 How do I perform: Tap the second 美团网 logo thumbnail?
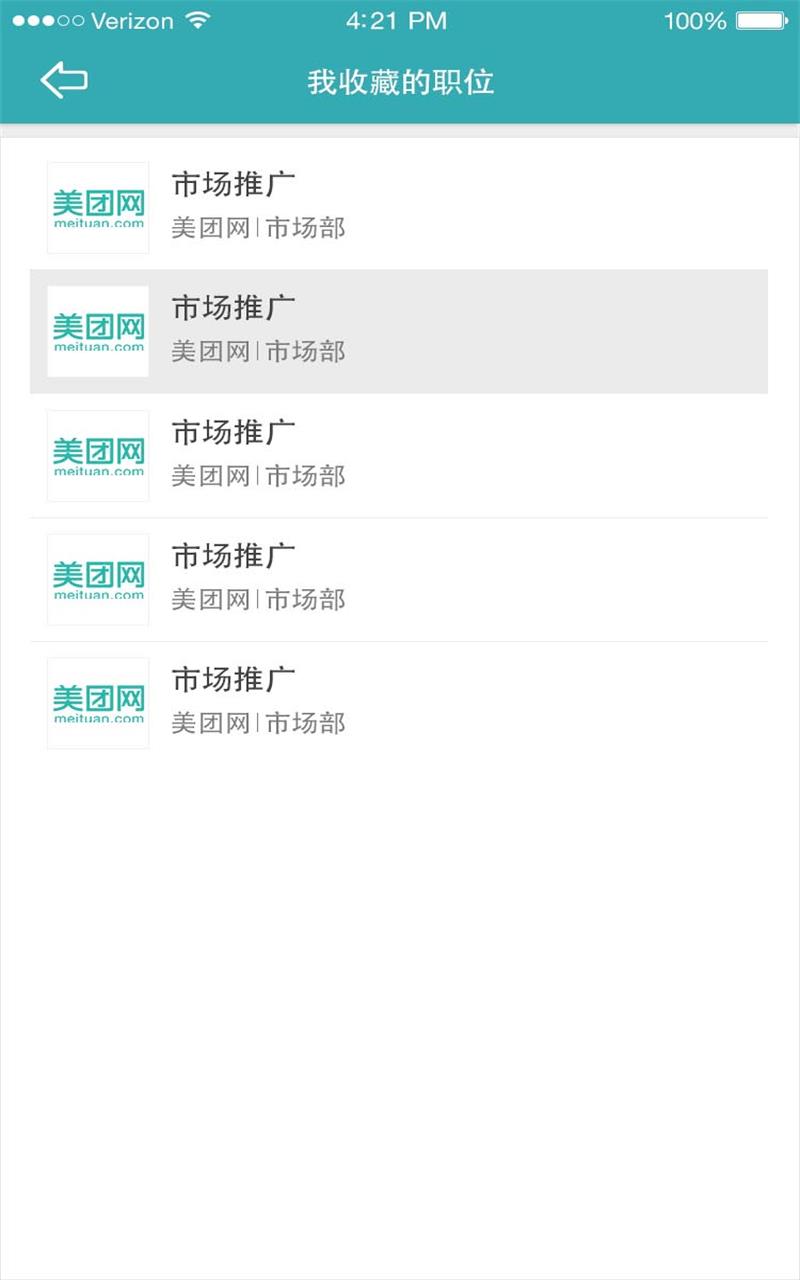(x=97, y=331)
